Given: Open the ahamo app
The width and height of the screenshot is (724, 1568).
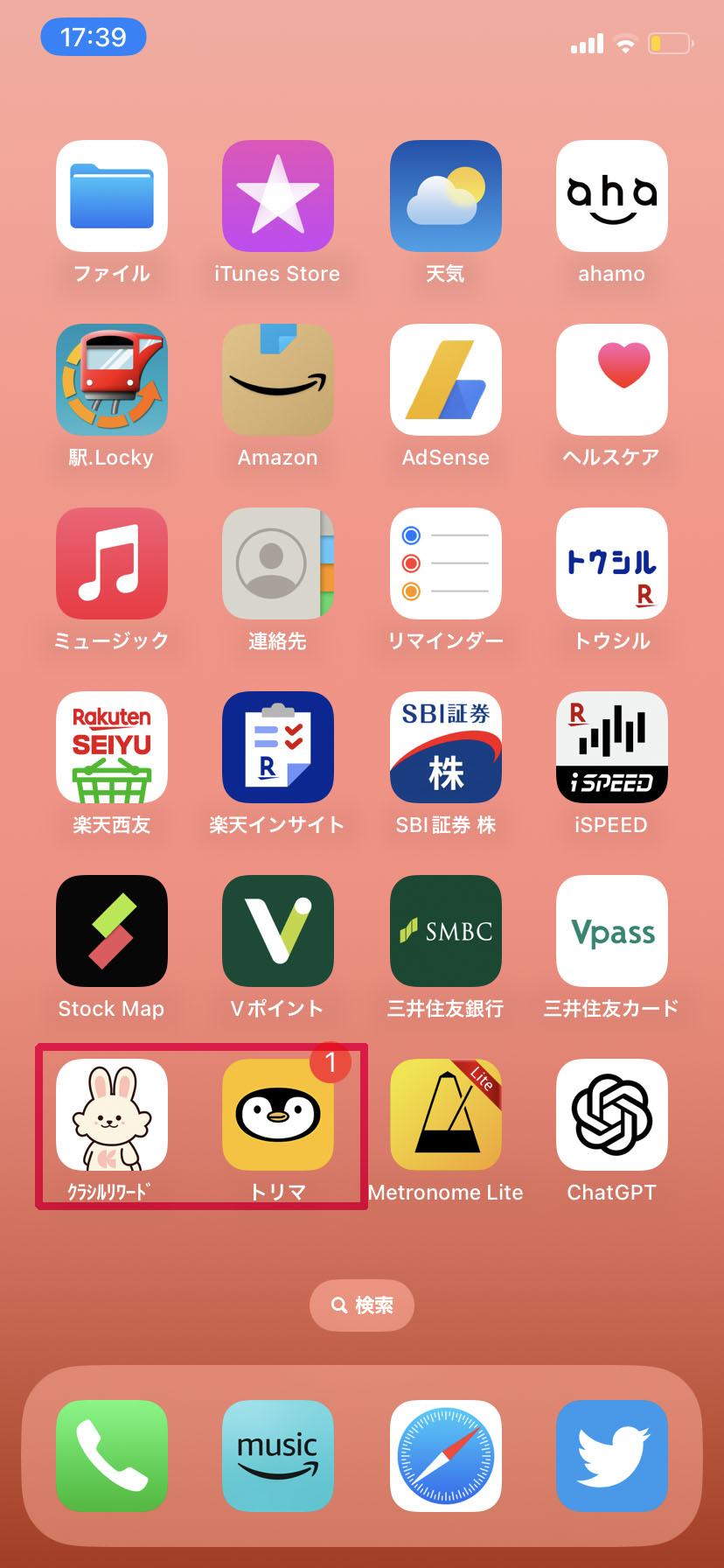Looking at the screenshot, I should [x=612, y=196].
